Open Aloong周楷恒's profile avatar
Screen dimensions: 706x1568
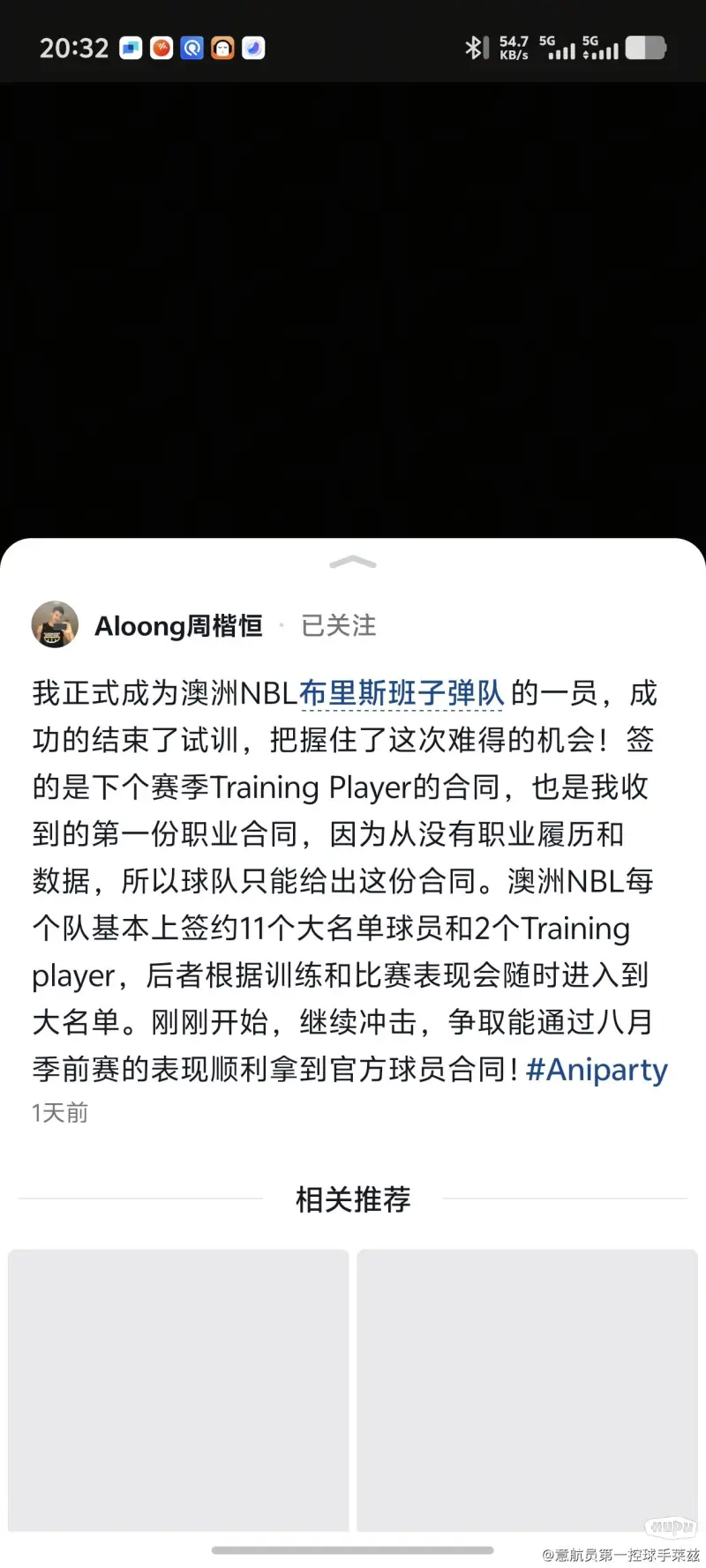pyautogui.click(x=55, y=625)
